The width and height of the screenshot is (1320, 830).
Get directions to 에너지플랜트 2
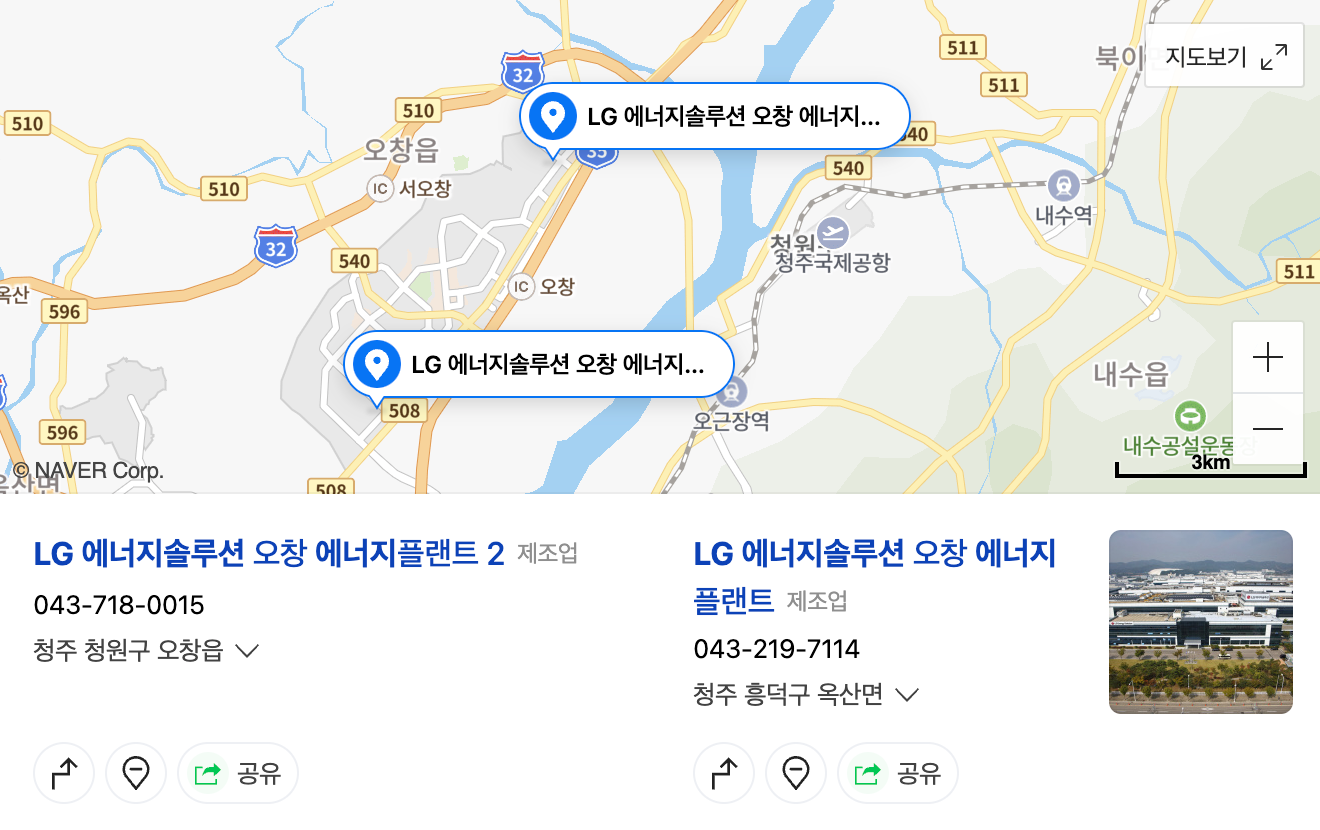pyautogui.click(x=64, y=773)
